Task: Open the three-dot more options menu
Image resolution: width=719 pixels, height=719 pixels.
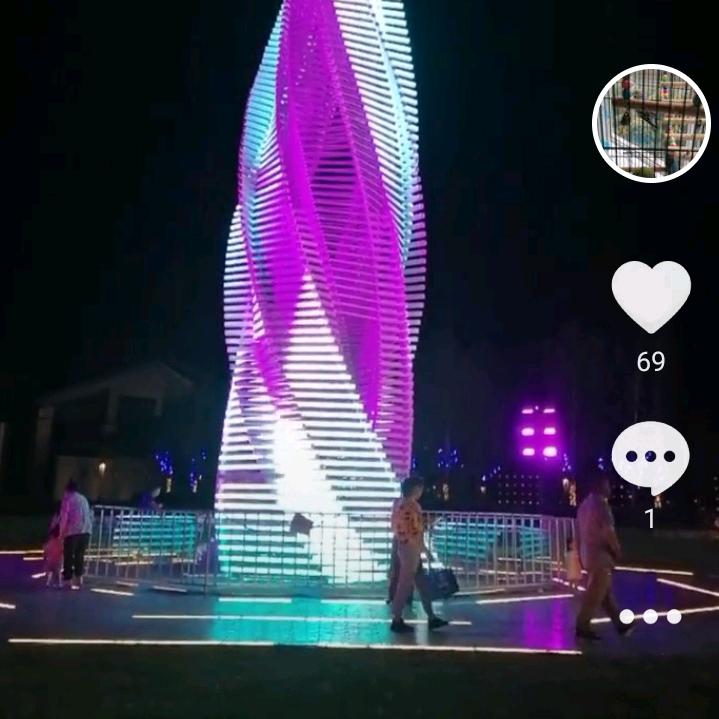Action: pyautogui.click(x=650, y=617)
